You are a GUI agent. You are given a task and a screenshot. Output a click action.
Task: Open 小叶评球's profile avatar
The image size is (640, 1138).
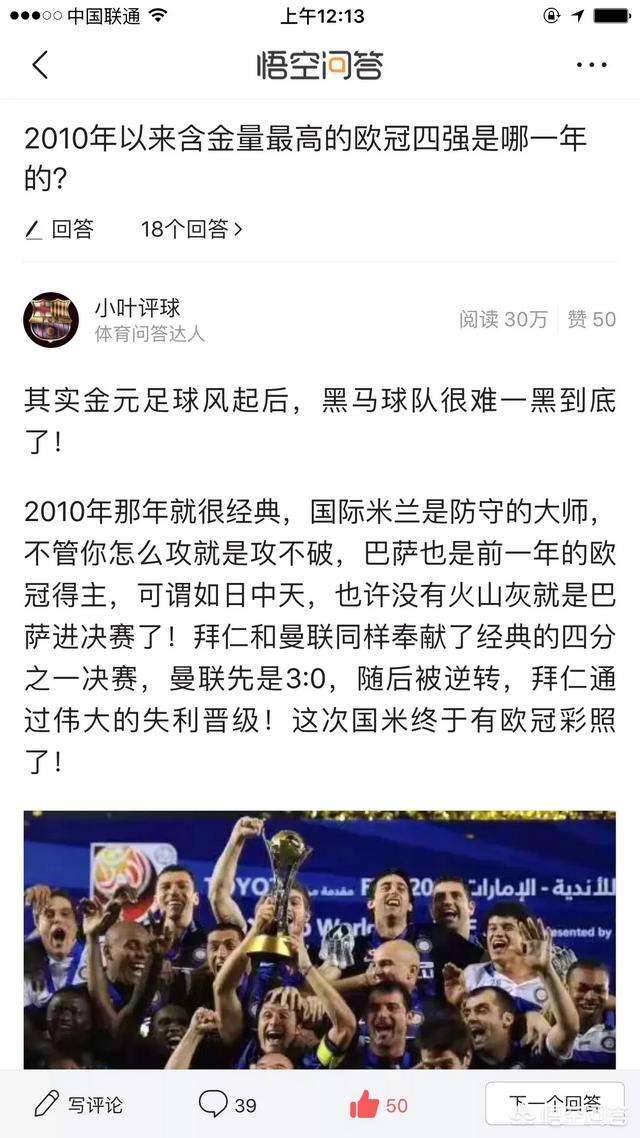tap(51, 320)
